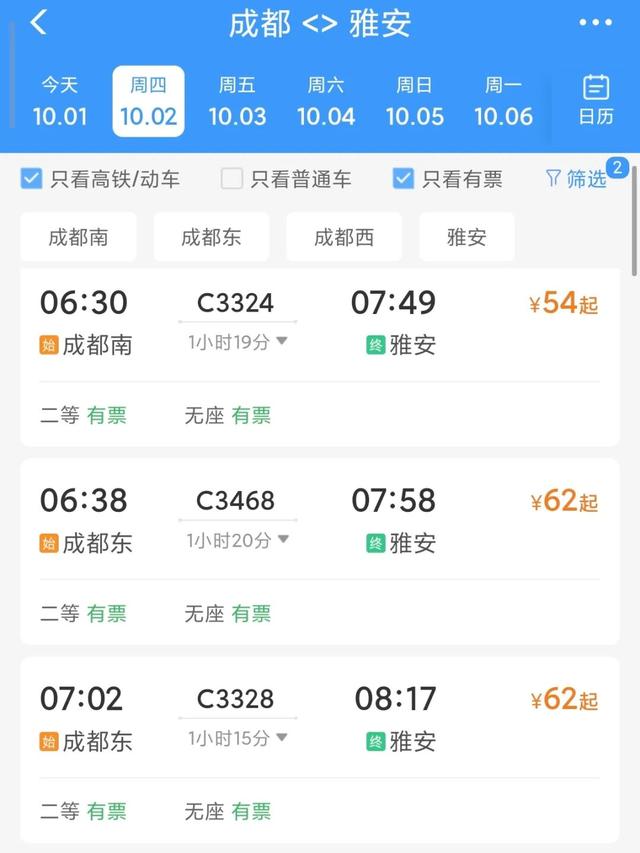The height and width of the screenshot is (853, 640).
Task: Choose Saturday 10.04 date tab
Action: [326, 102]
